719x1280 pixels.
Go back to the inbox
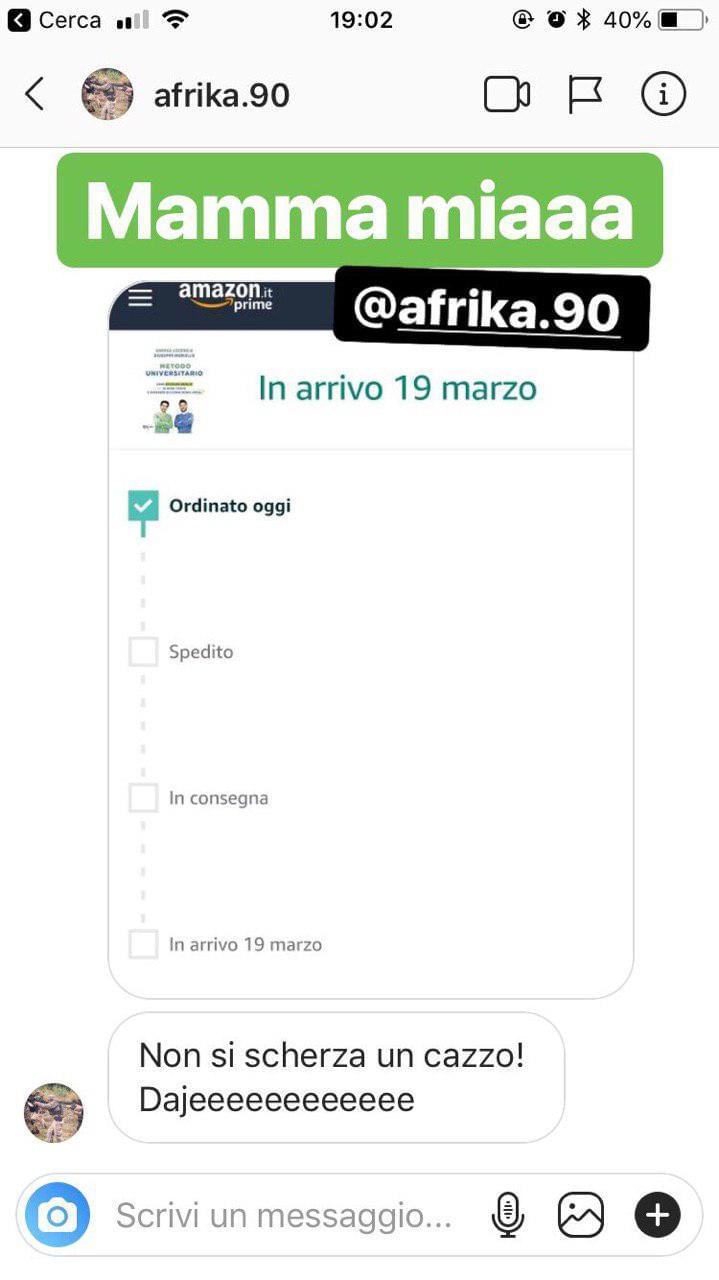pos(34,95)
